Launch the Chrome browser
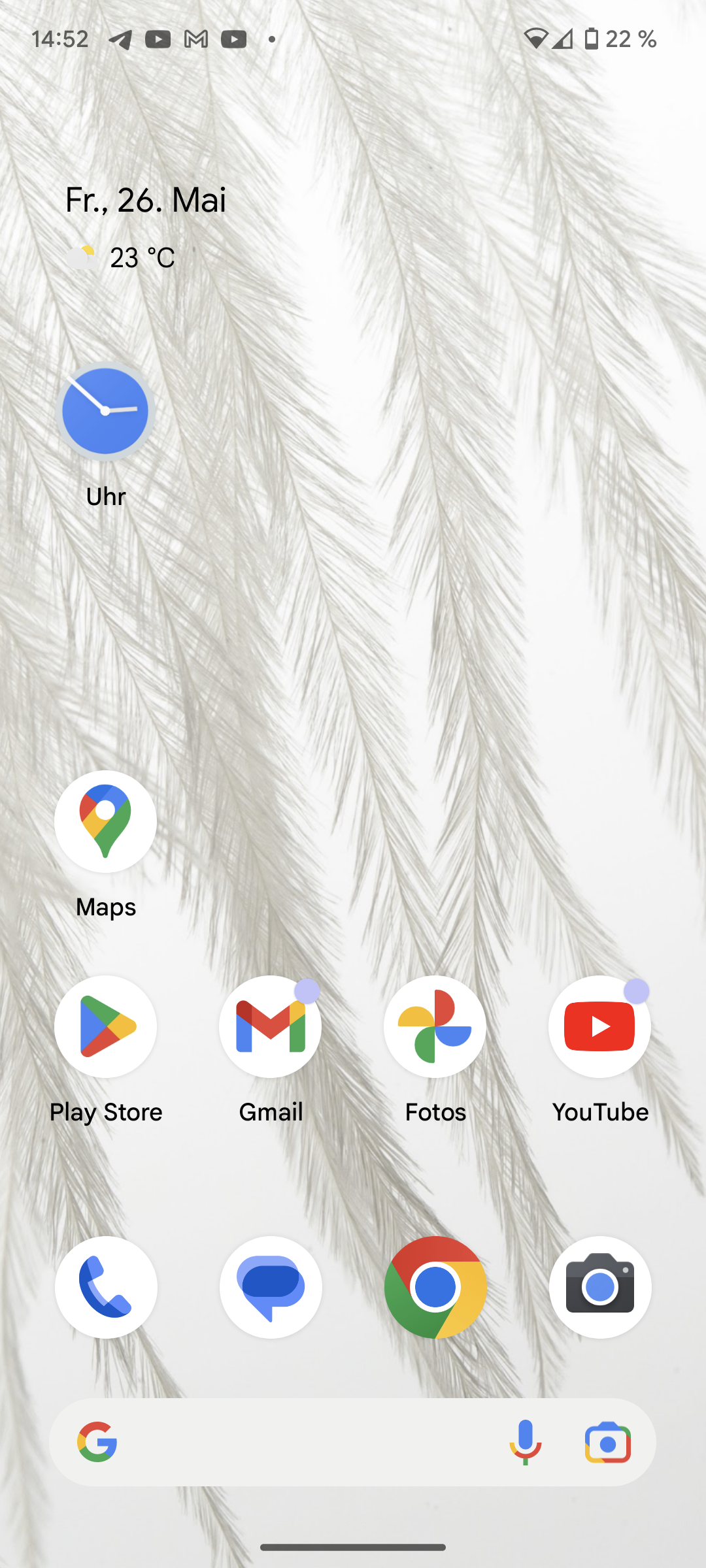Screen dimensions: 706x1568 point(435,1287)
